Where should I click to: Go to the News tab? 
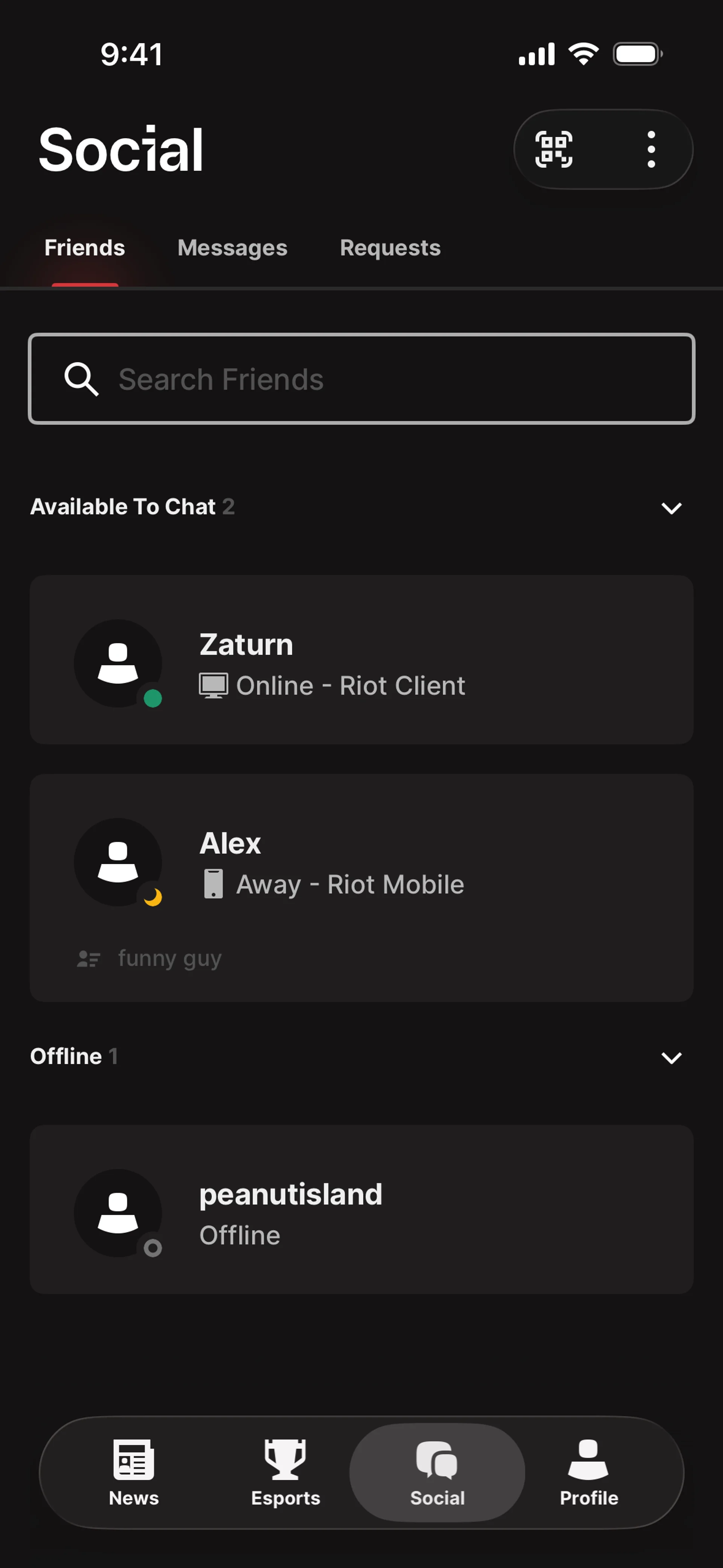(x=133, y=1472)
